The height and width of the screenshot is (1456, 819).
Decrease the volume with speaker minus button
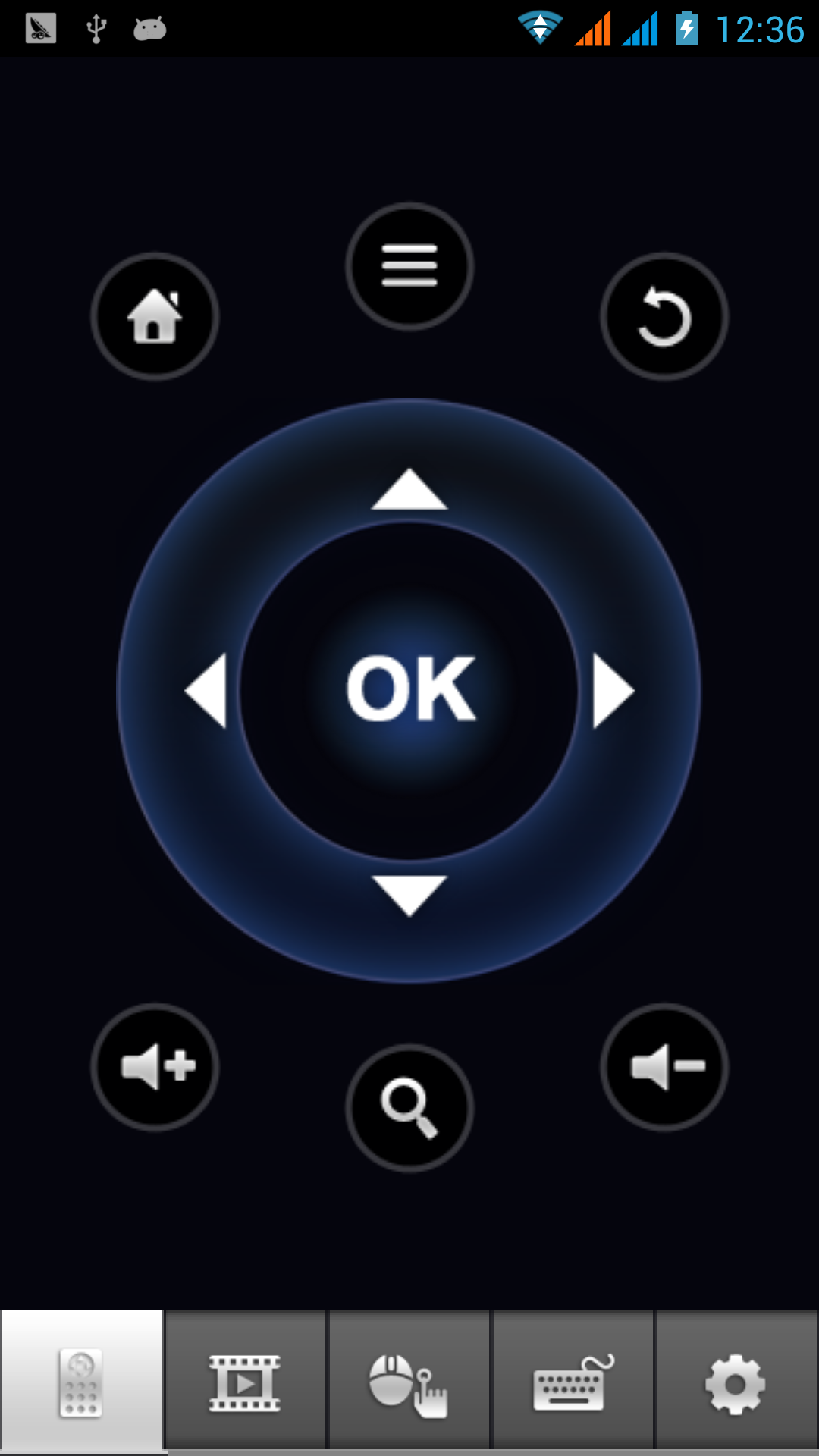click(664, 1067)
